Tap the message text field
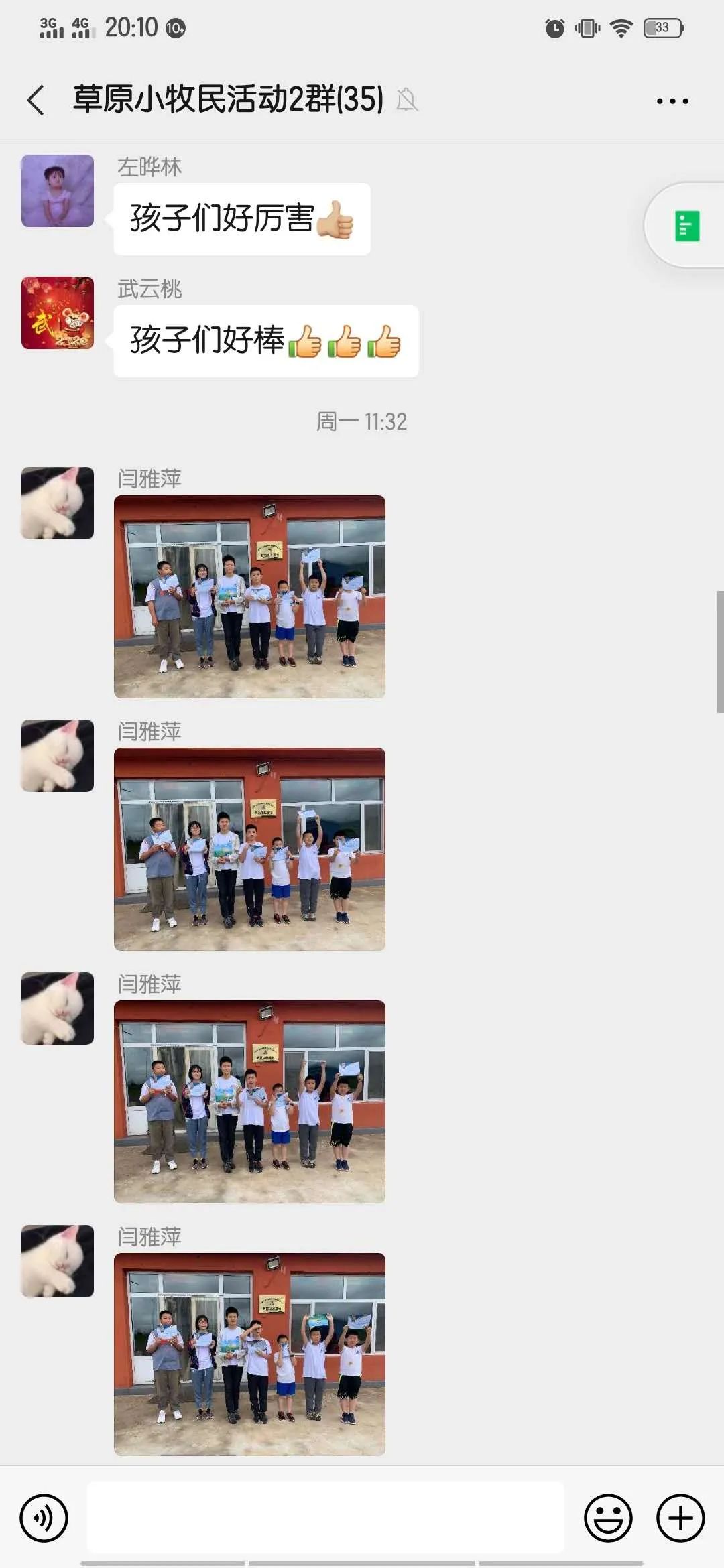Screen dimensions: 724x1568 (326, 1517)
